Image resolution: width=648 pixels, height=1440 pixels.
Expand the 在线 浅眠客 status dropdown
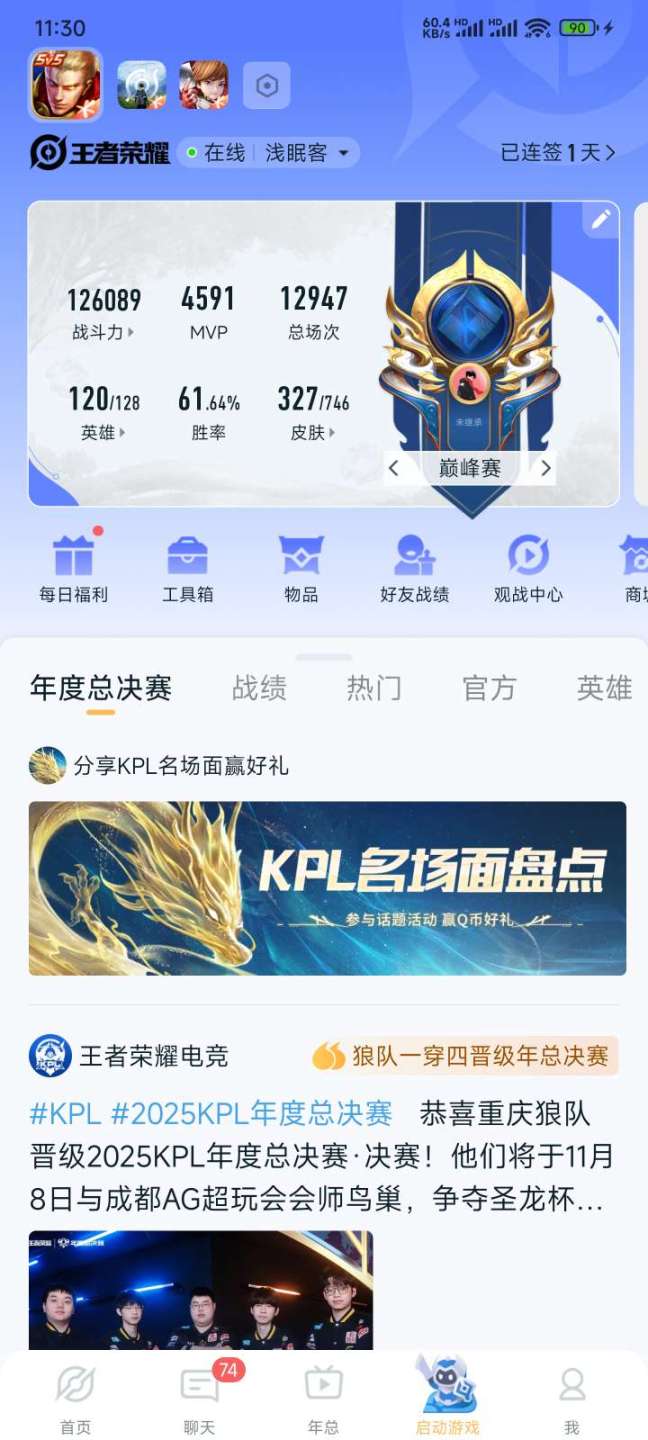point(268,153)
